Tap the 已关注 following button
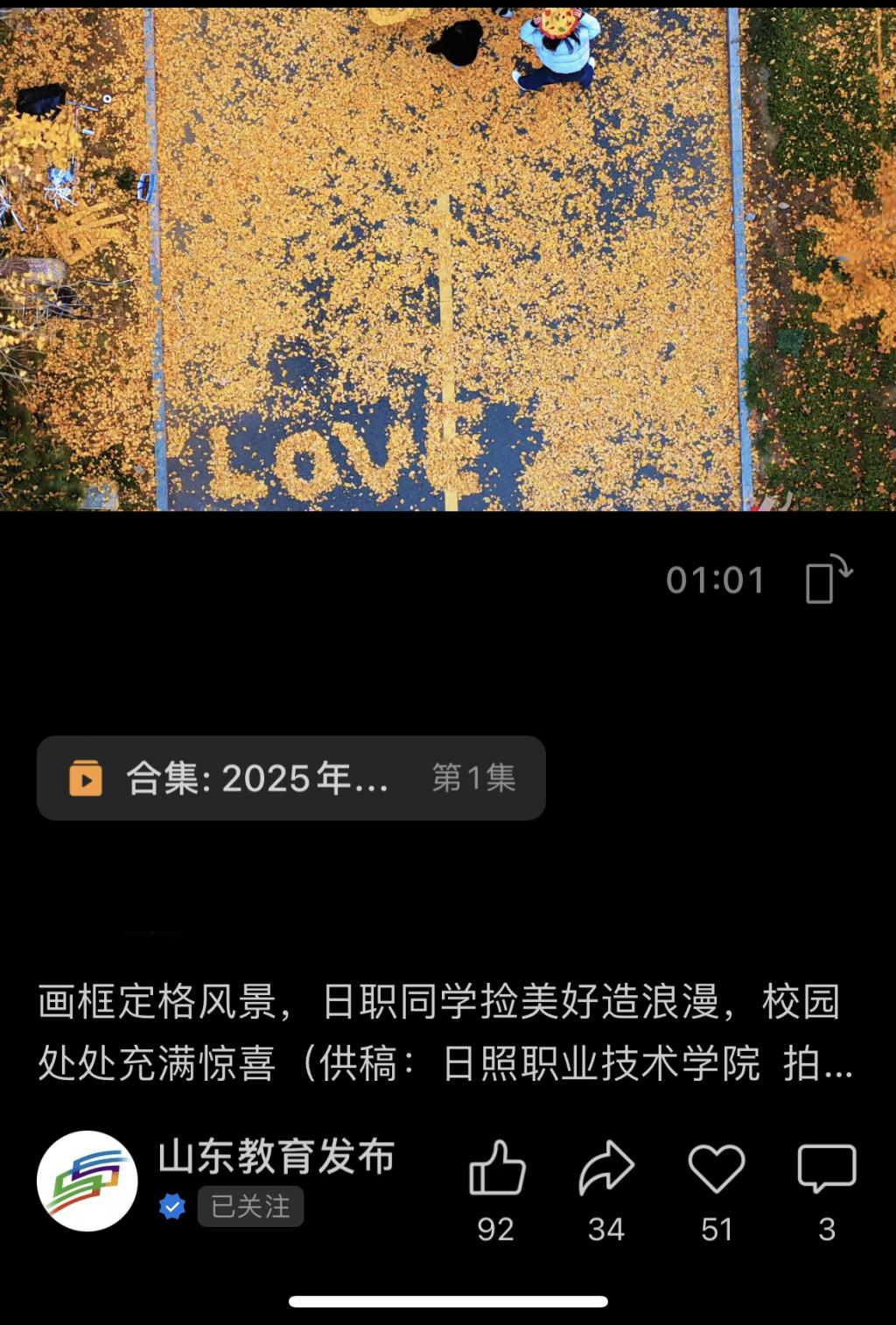 click(x=250, y=1207)
